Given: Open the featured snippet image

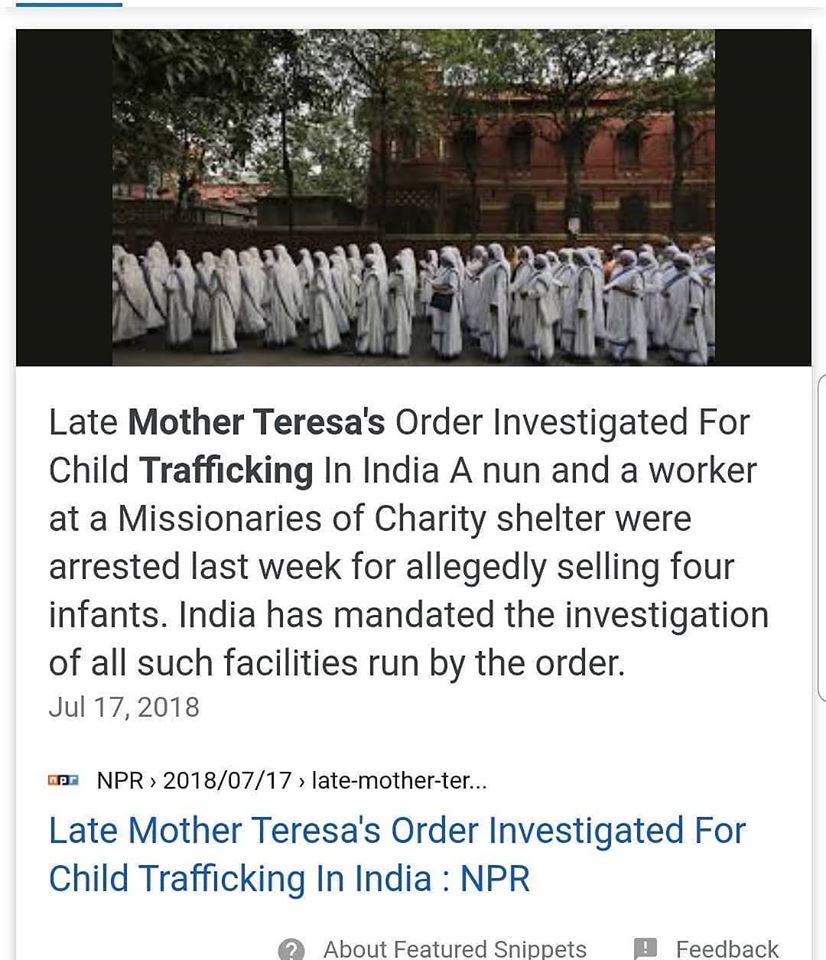Looking at the screenshot, I should tap(413, 198).
